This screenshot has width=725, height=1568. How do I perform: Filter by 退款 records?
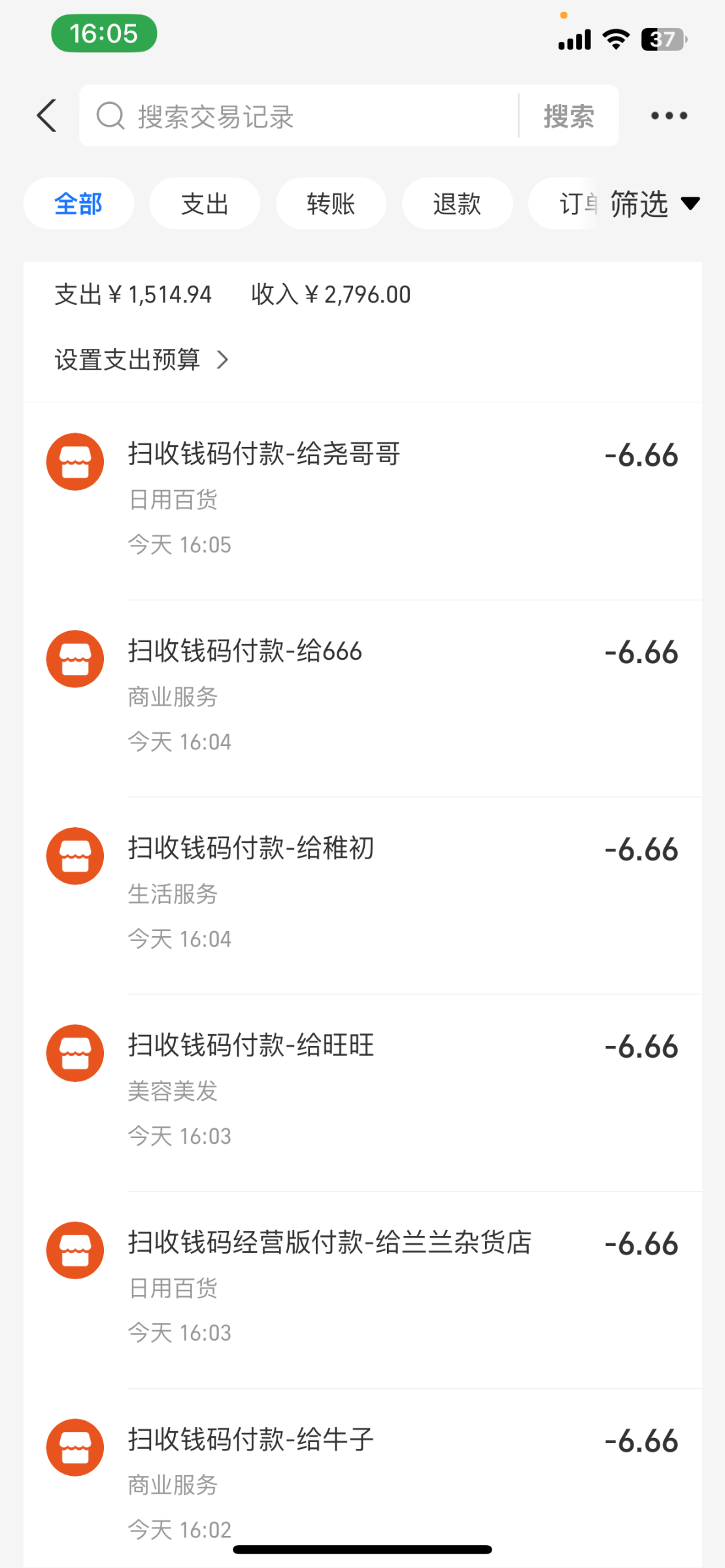point(457,204)
